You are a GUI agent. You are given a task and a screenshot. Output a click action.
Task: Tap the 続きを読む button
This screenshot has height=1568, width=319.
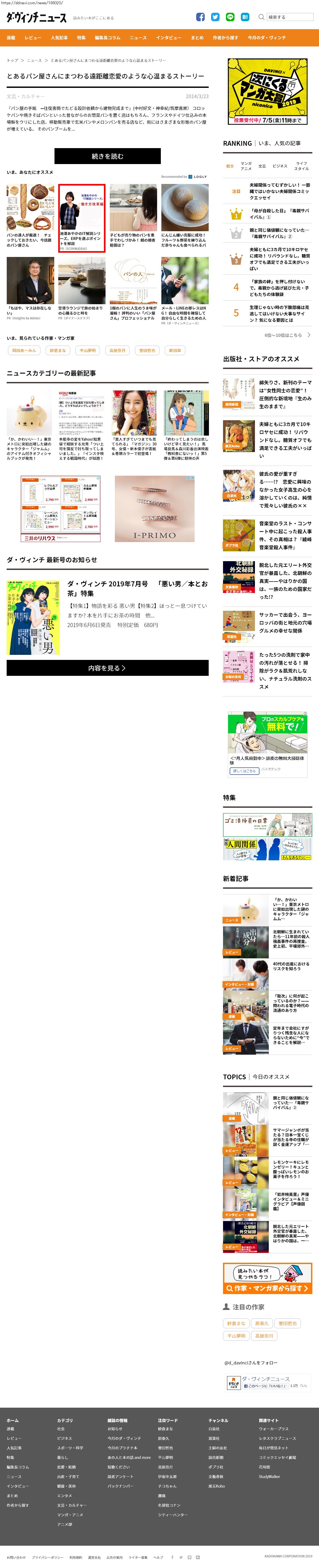coord(107,156)
